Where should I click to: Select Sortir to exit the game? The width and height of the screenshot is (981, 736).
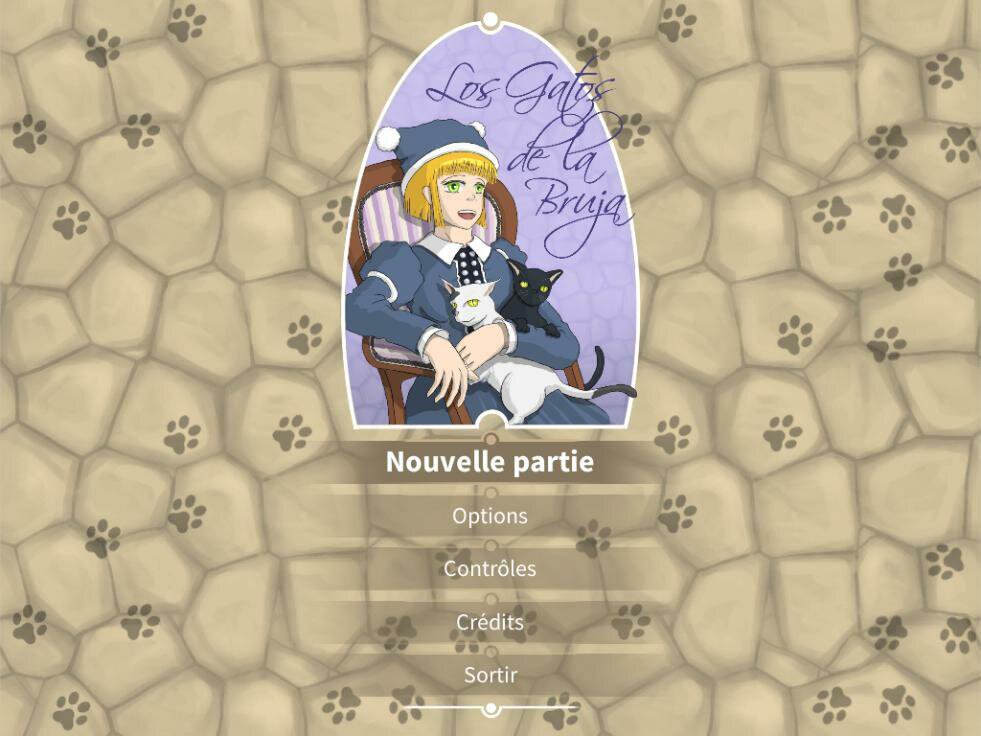[x=490, y=675]
